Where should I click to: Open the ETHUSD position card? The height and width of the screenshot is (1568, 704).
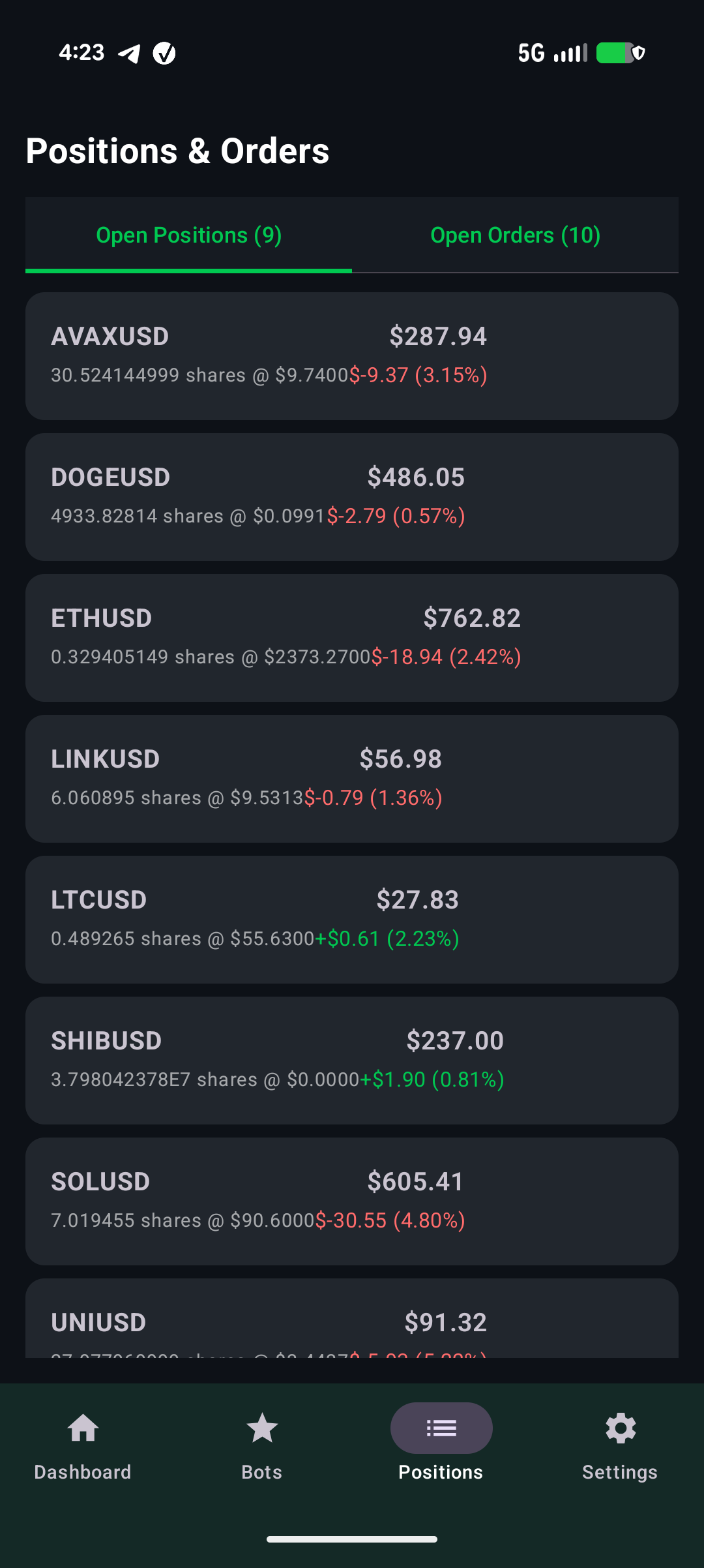351,637
